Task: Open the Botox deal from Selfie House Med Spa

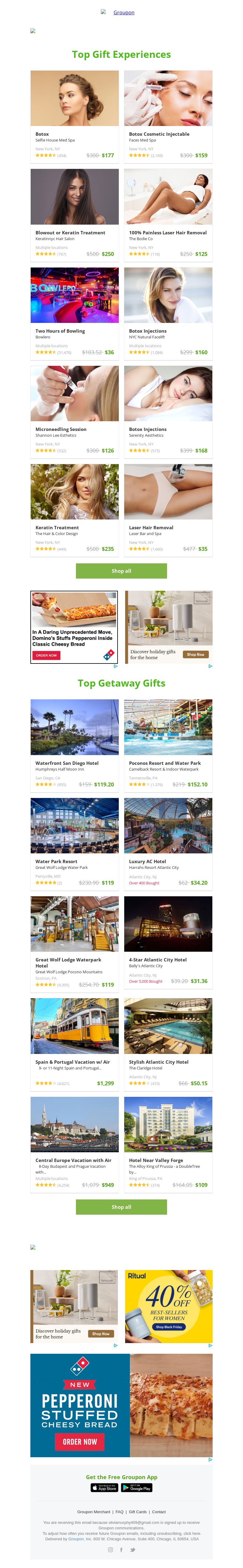Action: (74, 116)
